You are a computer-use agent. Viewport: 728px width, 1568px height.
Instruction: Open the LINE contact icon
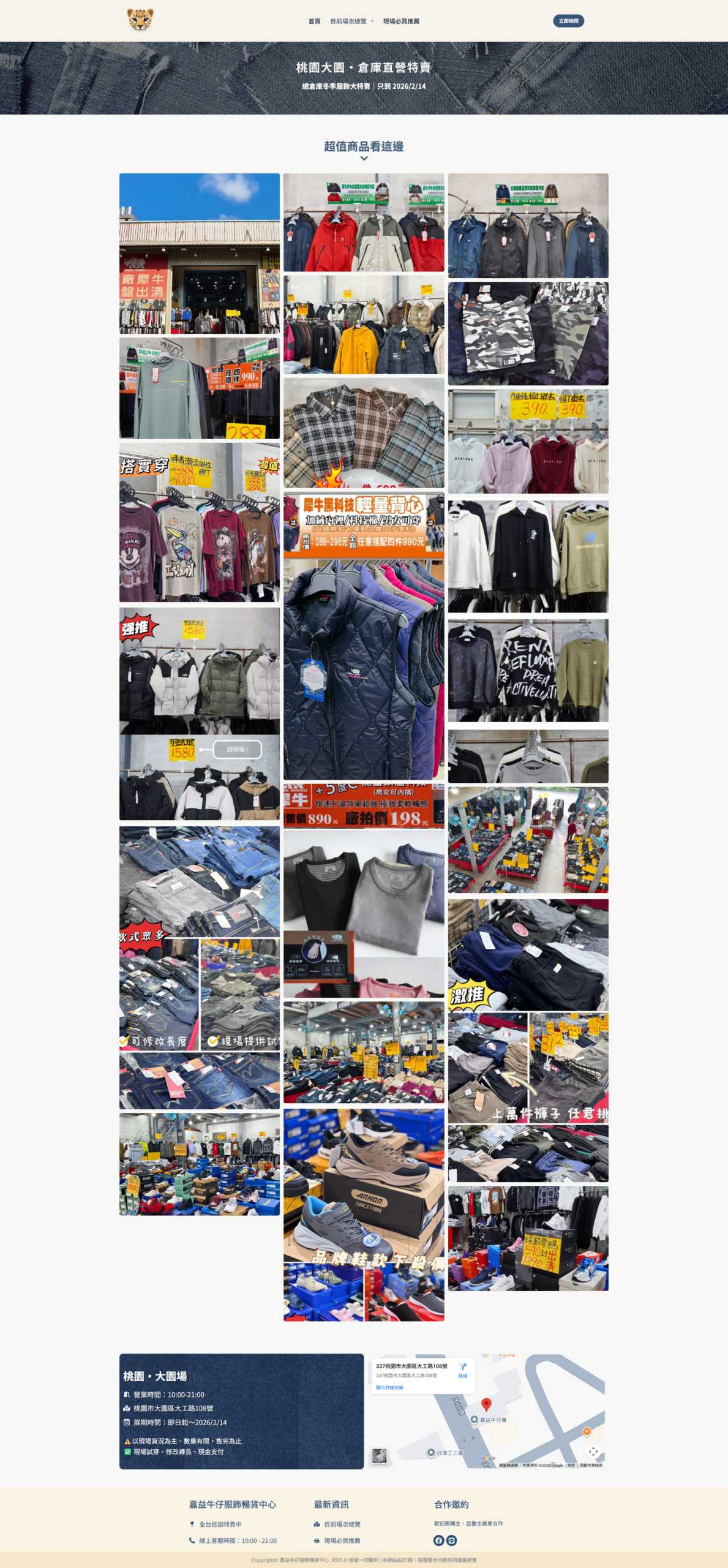pos(452,1540)
